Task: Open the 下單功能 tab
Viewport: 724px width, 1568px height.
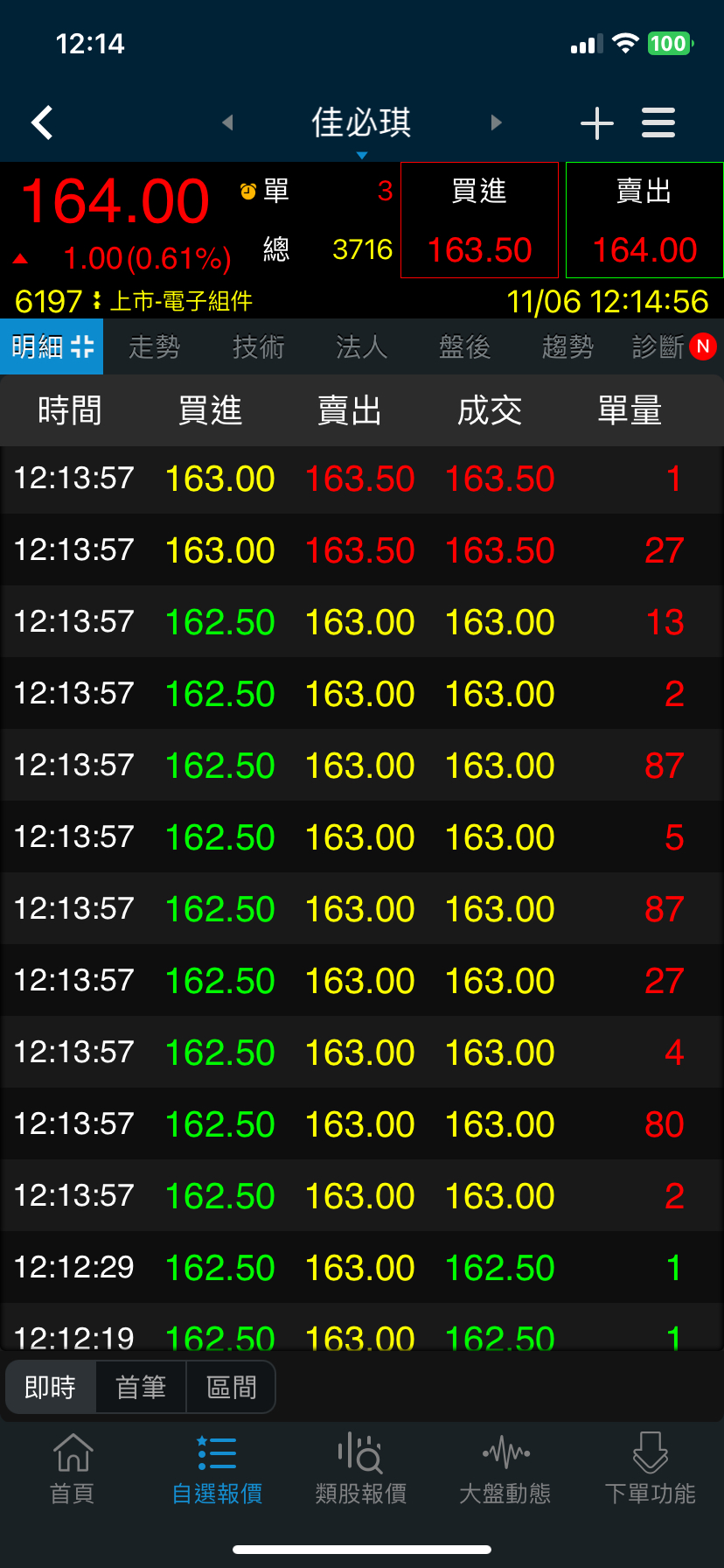Action: [x=650, y=1469]
